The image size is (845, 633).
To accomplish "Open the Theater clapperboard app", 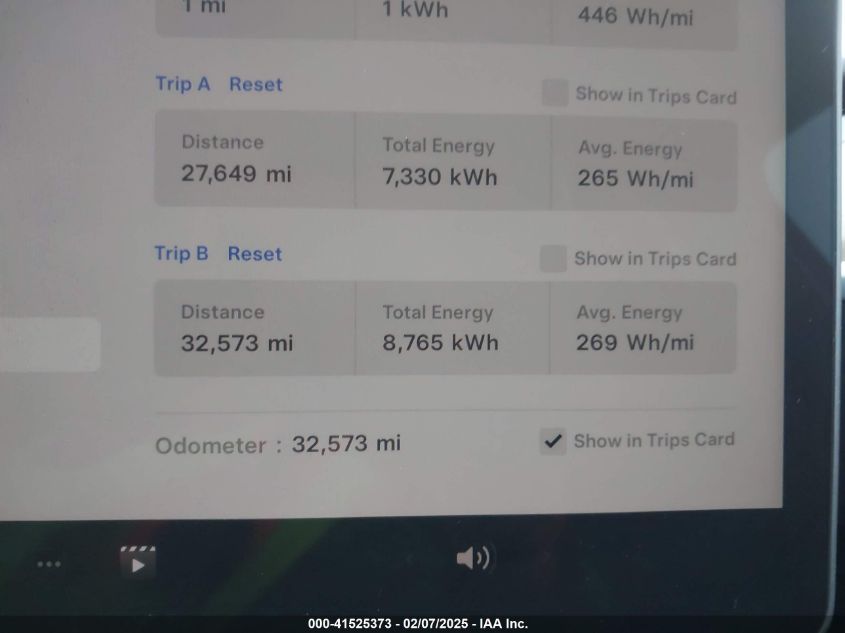I will [x=138, y=561].
